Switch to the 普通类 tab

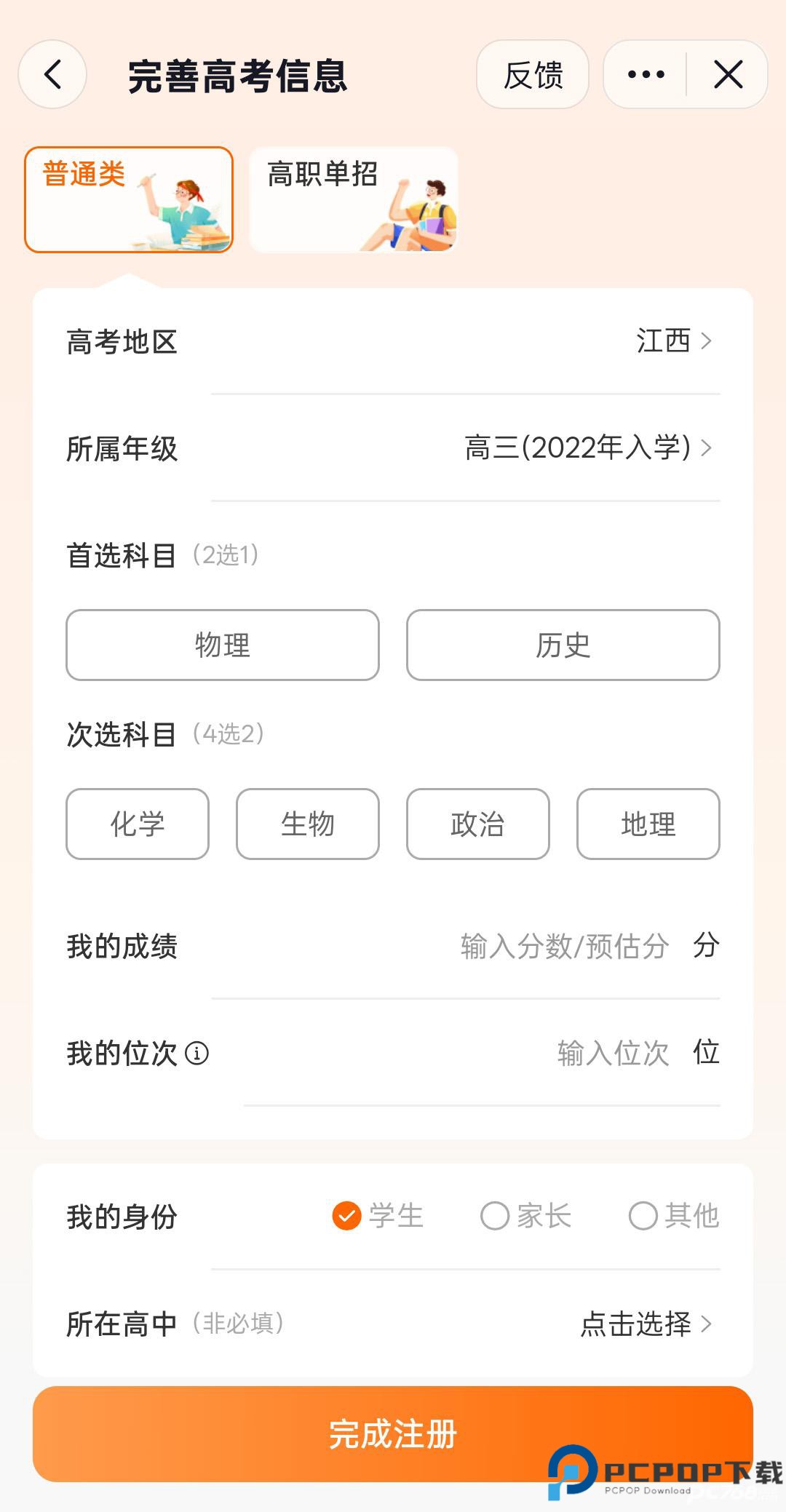click(128, 199)
